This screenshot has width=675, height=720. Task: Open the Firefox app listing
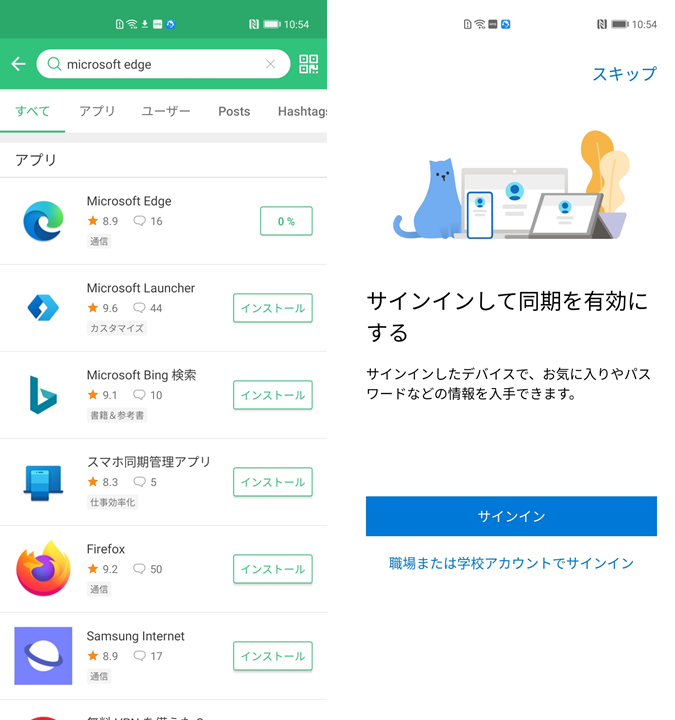(106, 549)
